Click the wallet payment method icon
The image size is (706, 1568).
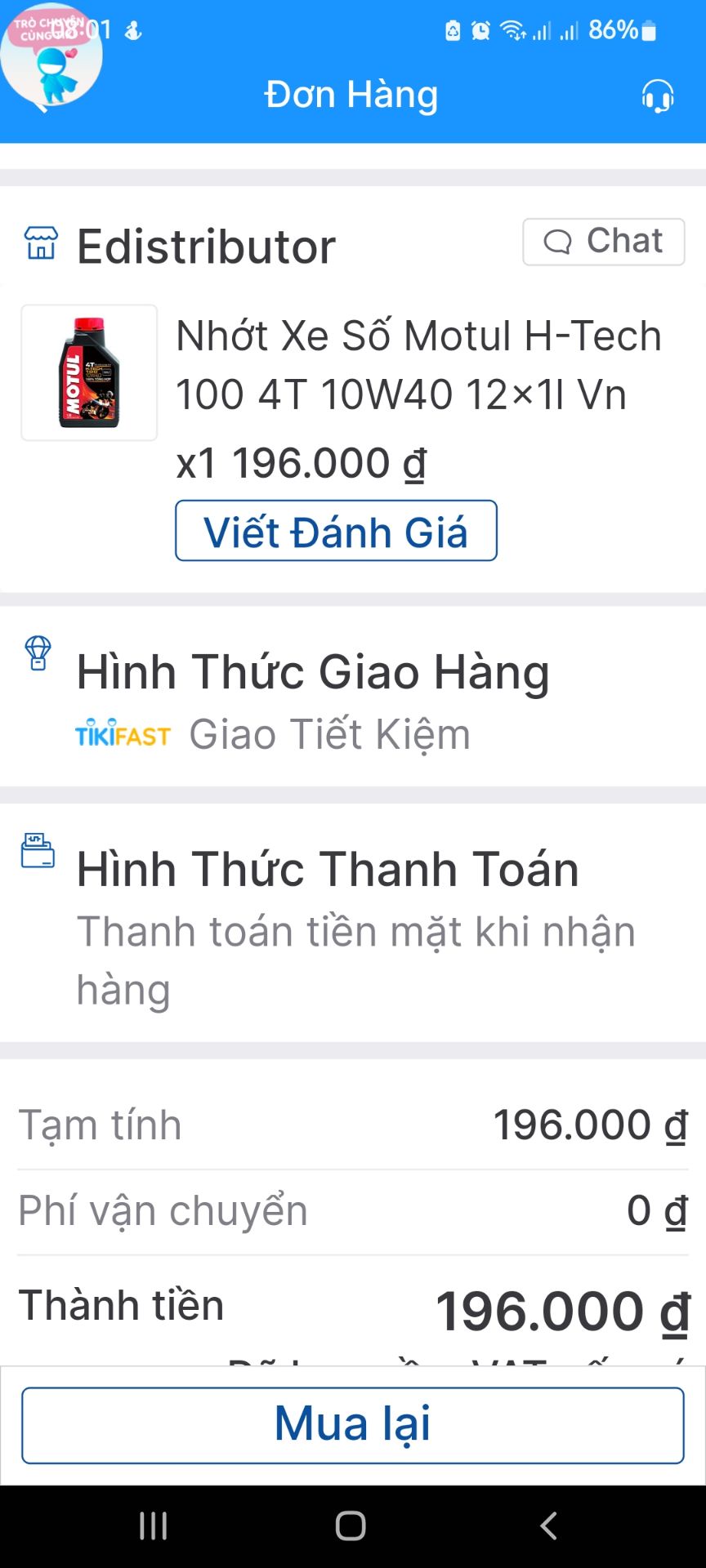click(x=37, y=852)
